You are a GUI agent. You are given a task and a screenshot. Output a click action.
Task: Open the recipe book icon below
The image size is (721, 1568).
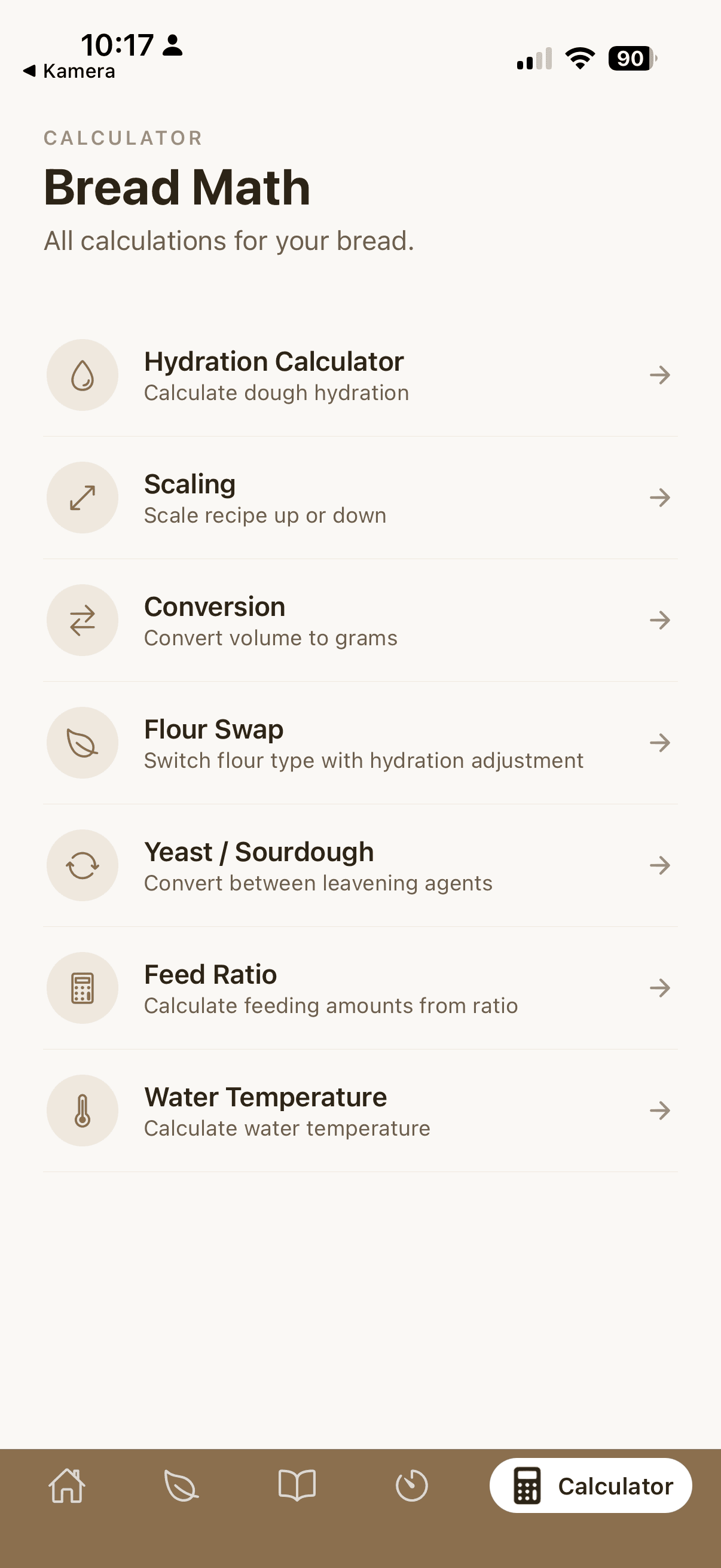[297, 1485]
